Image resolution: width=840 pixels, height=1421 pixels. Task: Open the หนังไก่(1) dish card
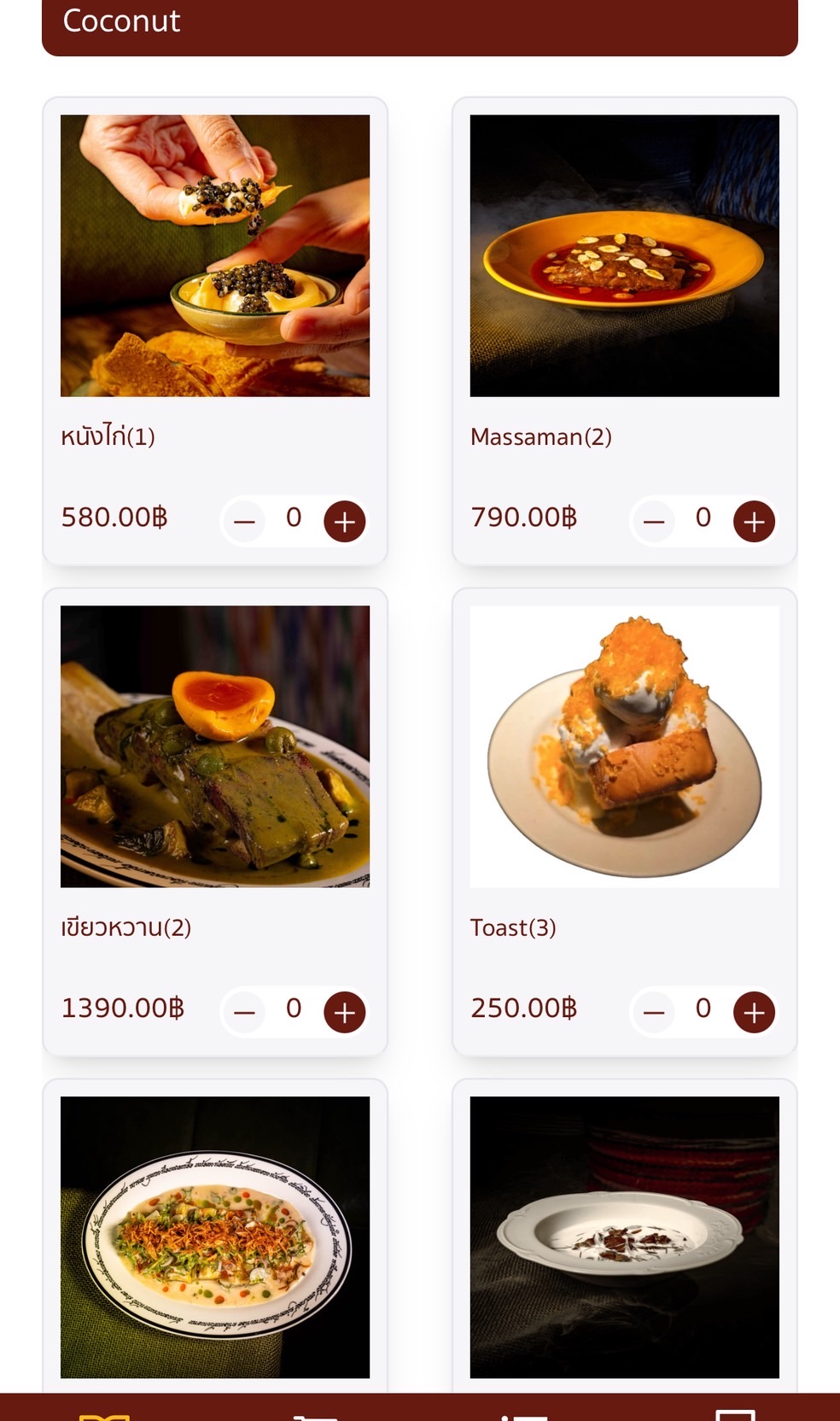(215, 256)
